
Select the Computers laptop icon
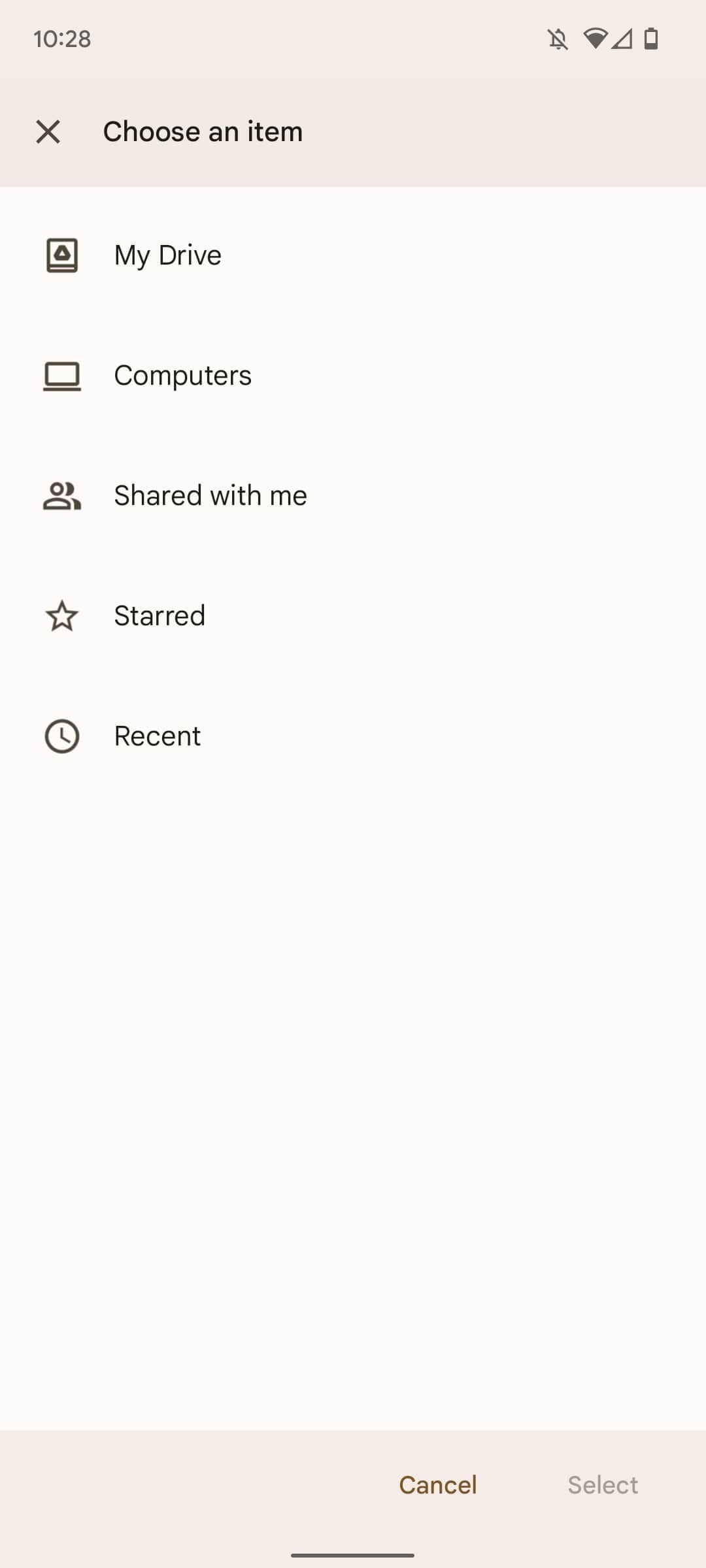(x=62, y=375)
